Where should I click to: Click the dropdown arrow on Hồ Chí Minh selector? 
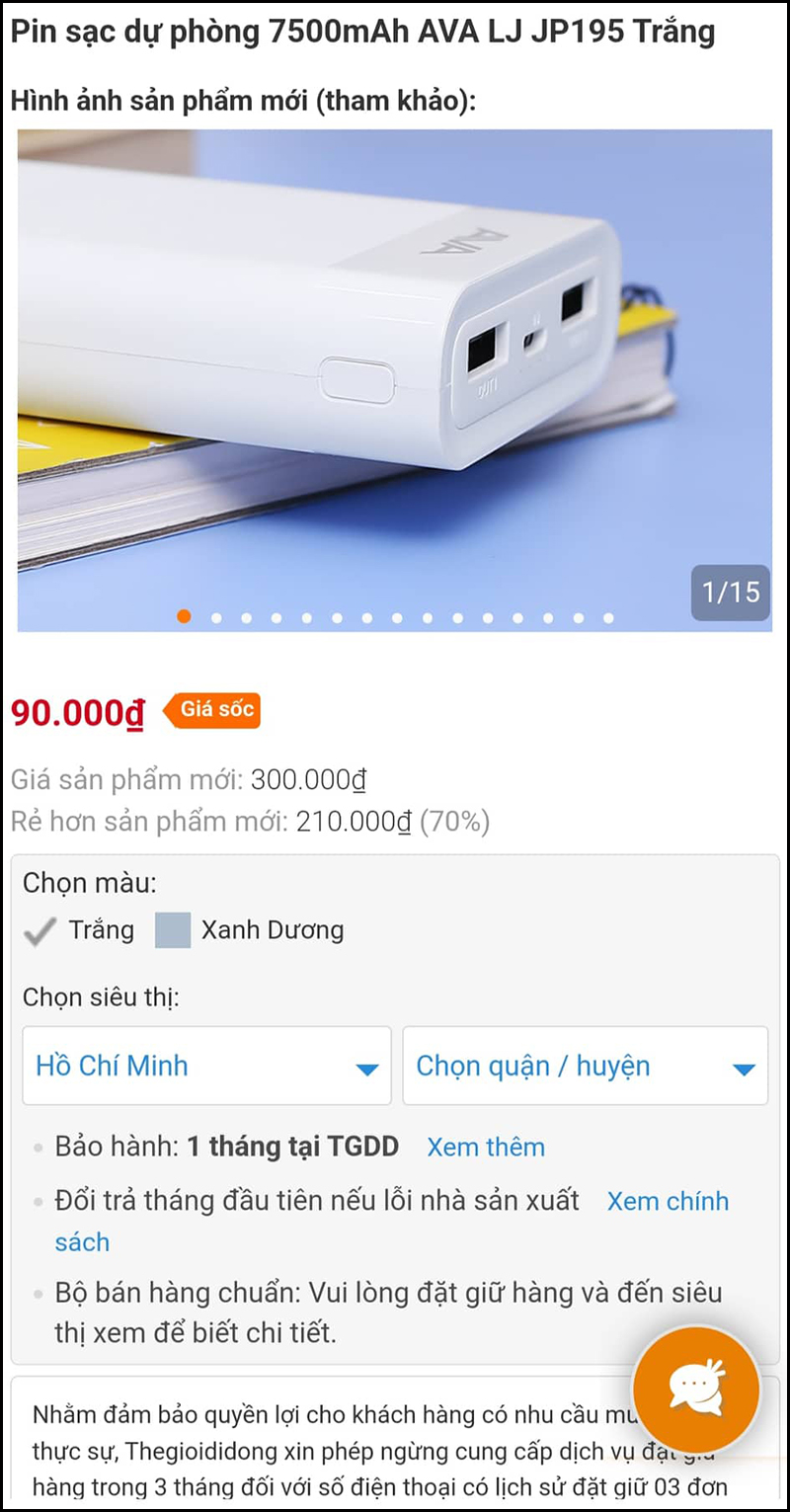(x=366, y=1067)
